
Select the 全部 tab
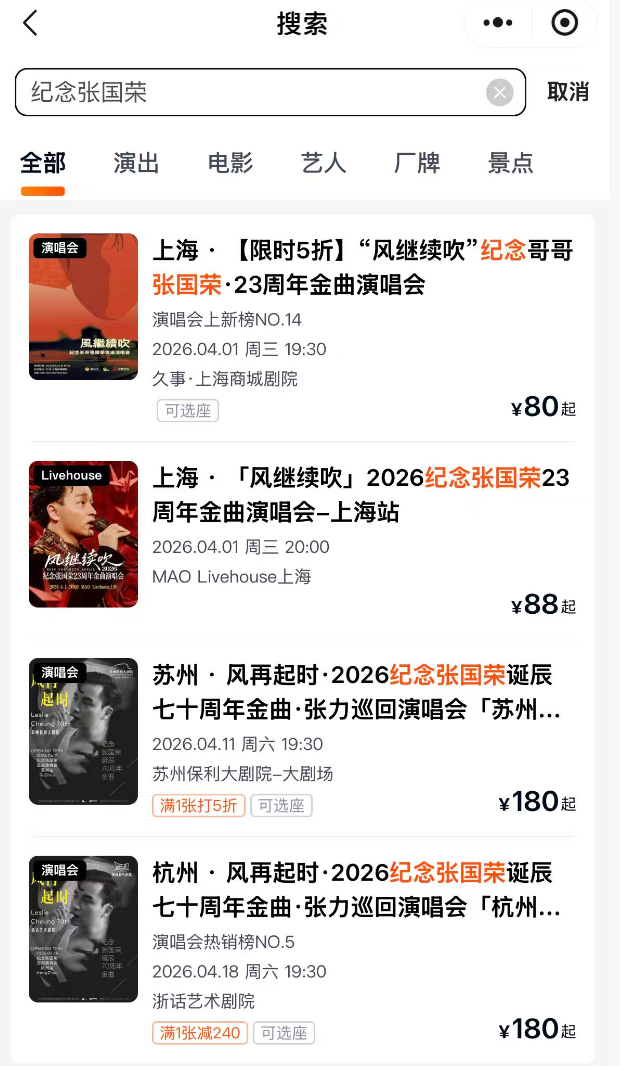pos(43,163)
